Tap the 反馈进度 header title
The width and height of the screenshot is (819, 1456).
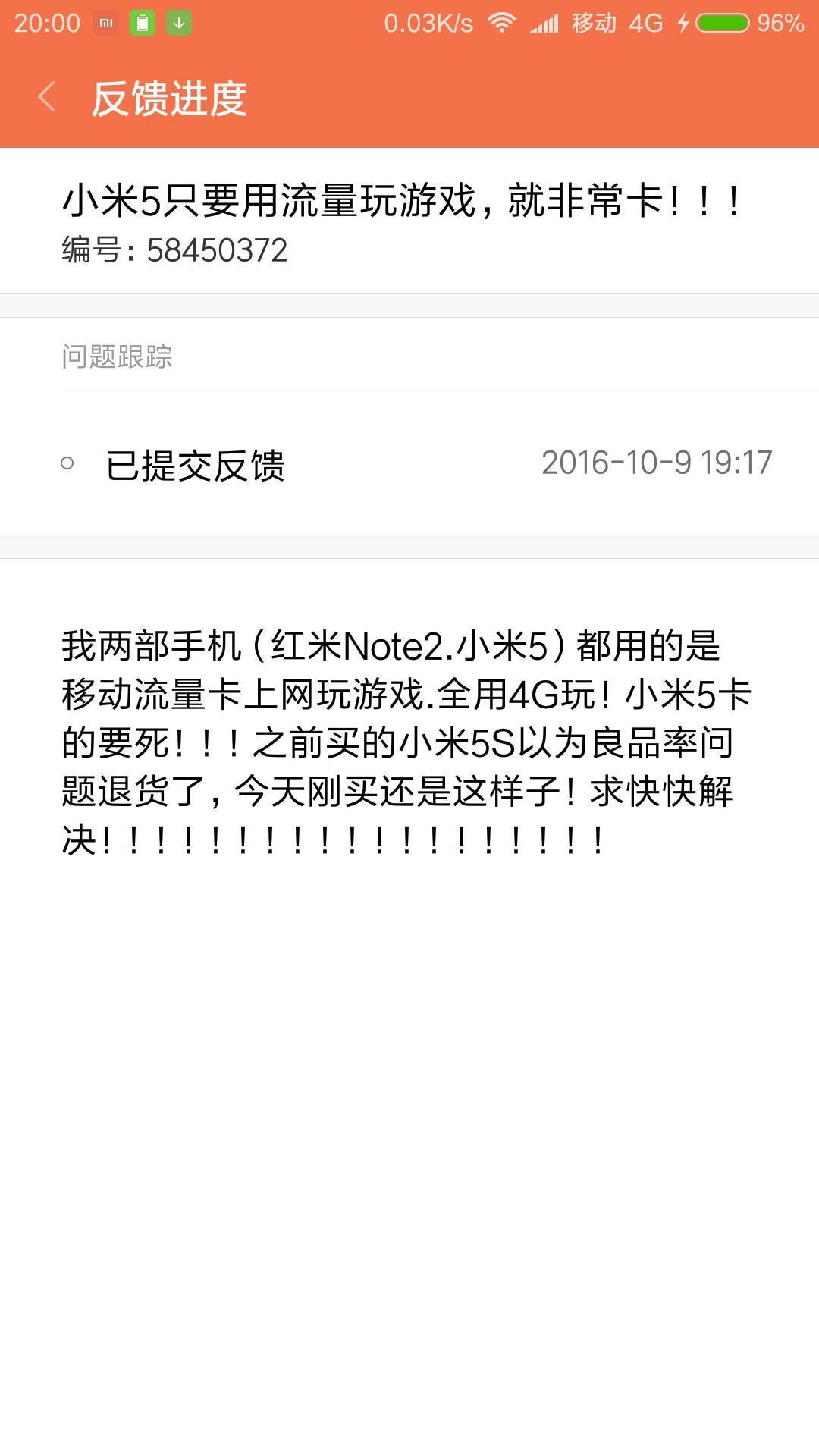click(170, 97)
